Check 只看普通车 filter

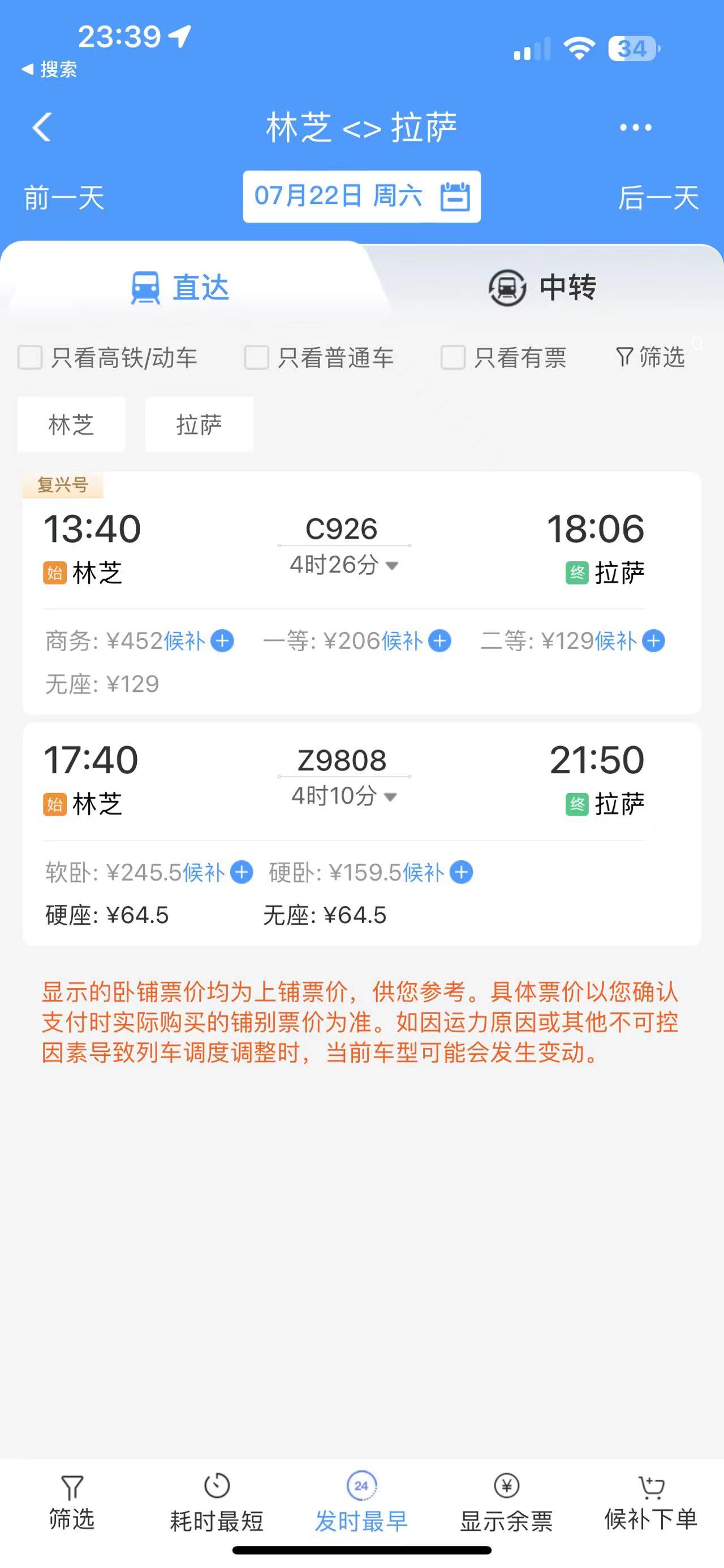tap(256, 357)
